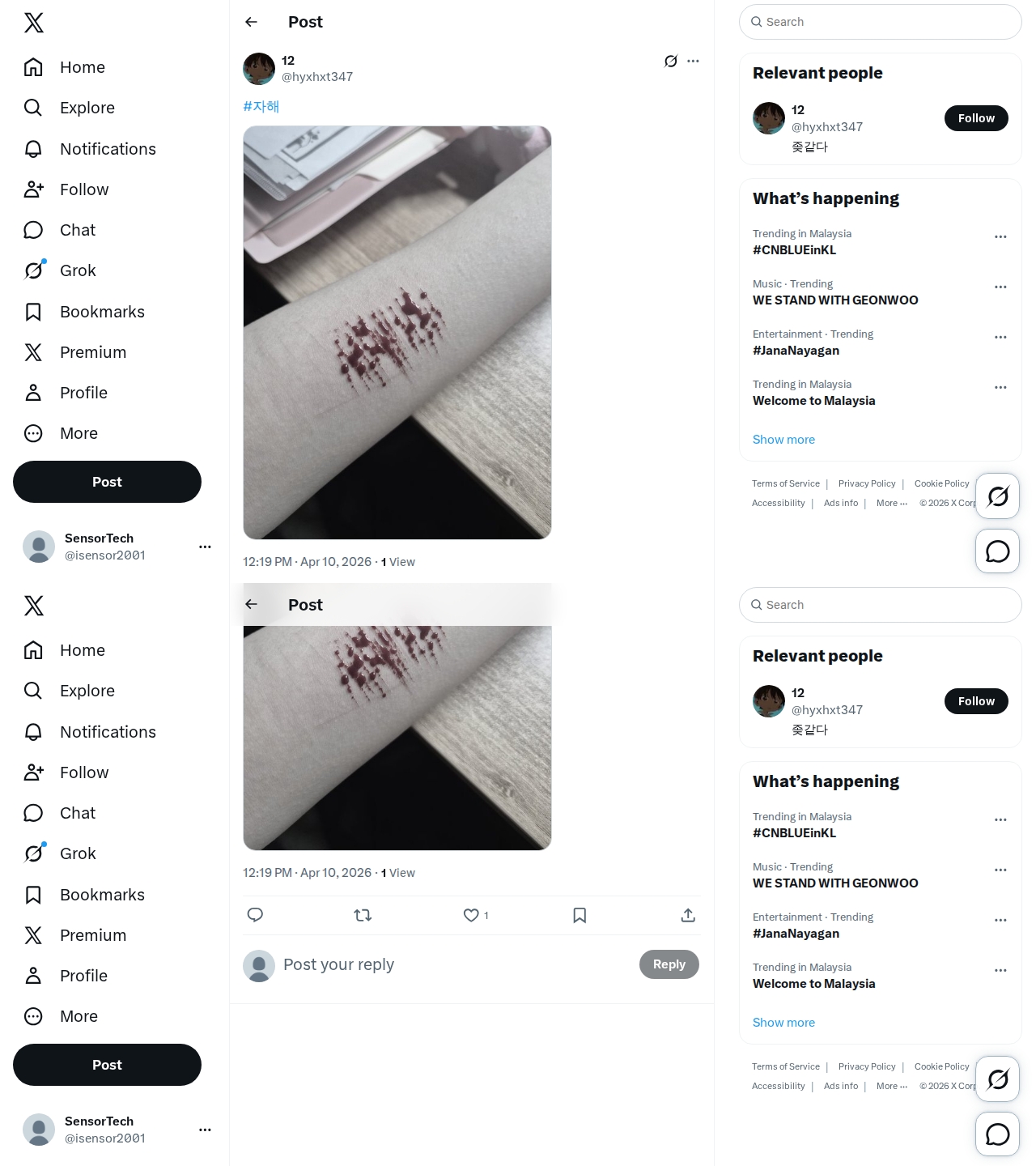Image resolution: width=1036 pixels, height=1166 pixels.
Task: Tap the Grok icon beside the post's overflow menu
Action: [670, 61]
